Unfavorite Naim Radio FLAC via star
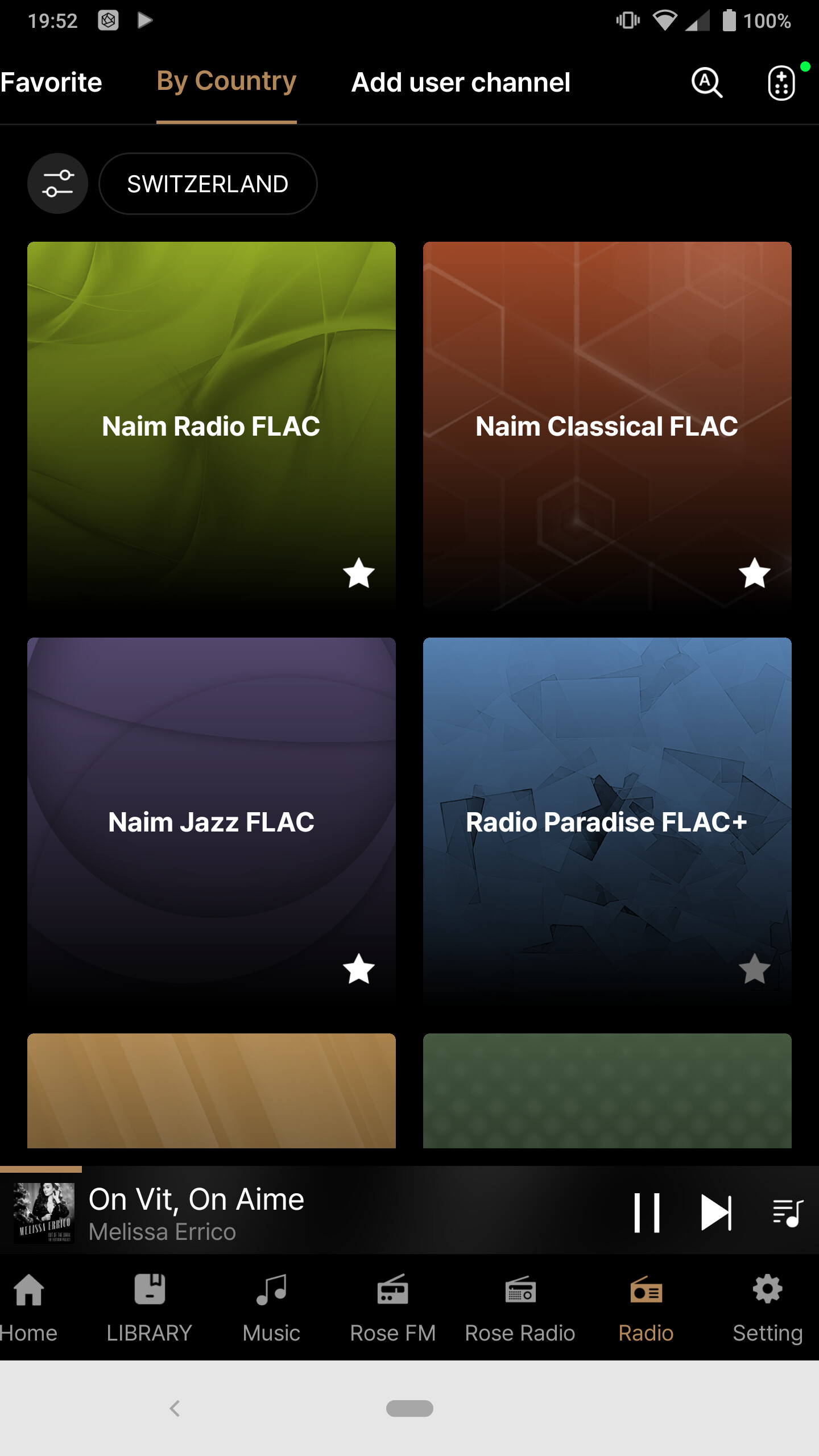Screen dimensions: 819x1456 (x=359, y=573)
